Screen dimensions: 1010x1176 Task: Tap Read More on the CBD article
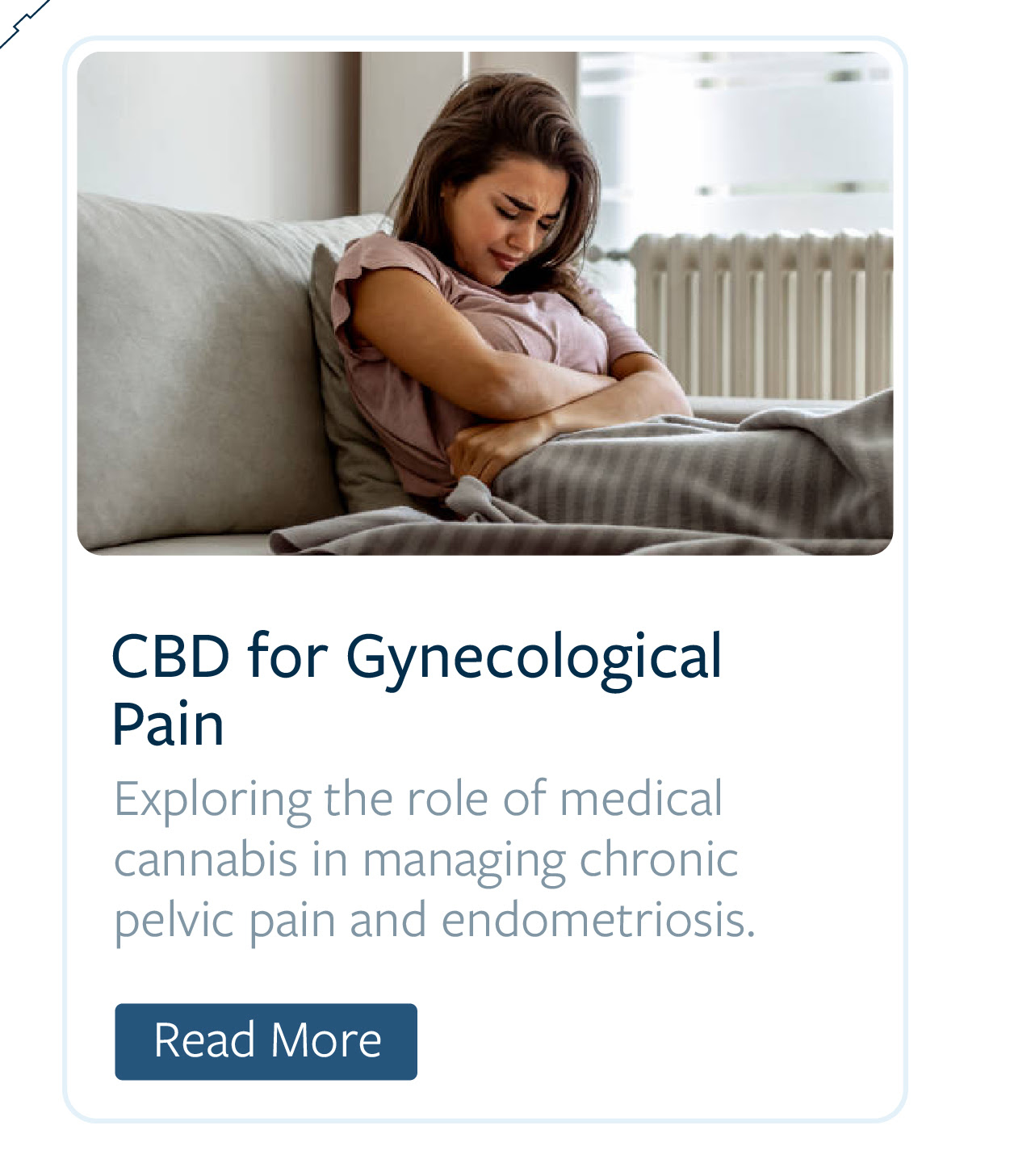[266, 1041]
